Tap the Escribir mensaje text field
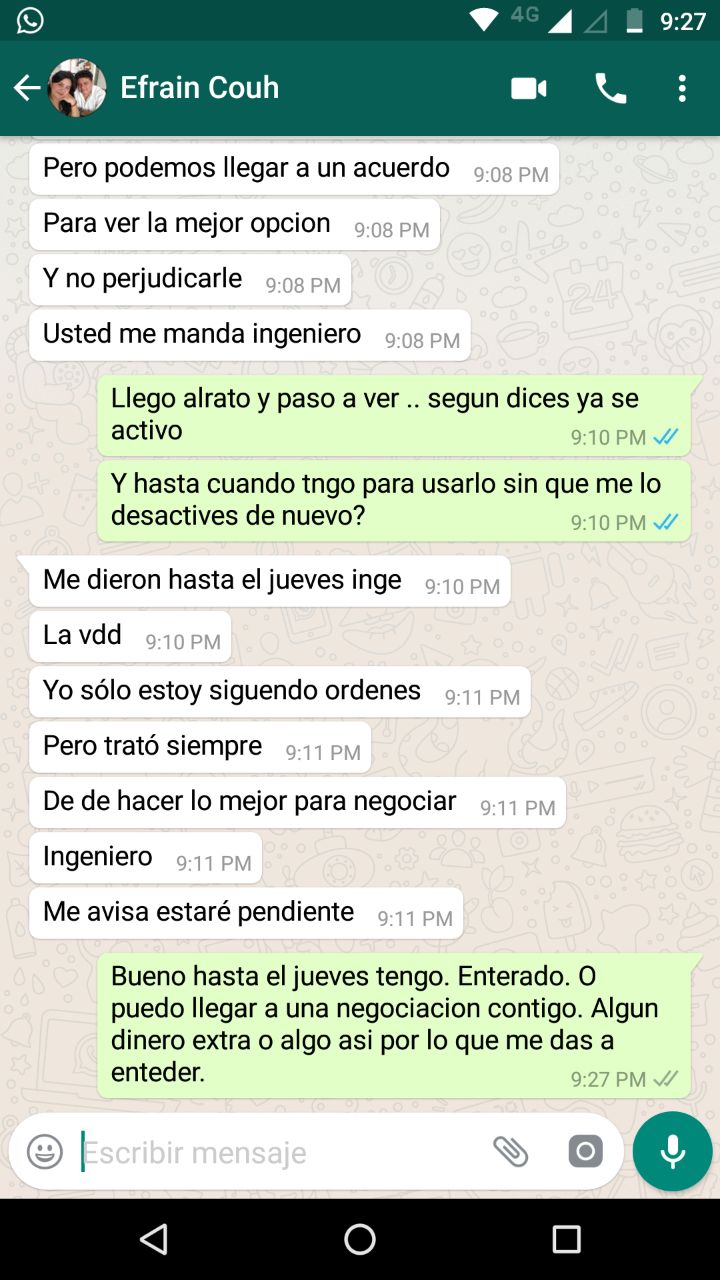This screenshot has height=1280, width=720. [x=280, y=1152]
